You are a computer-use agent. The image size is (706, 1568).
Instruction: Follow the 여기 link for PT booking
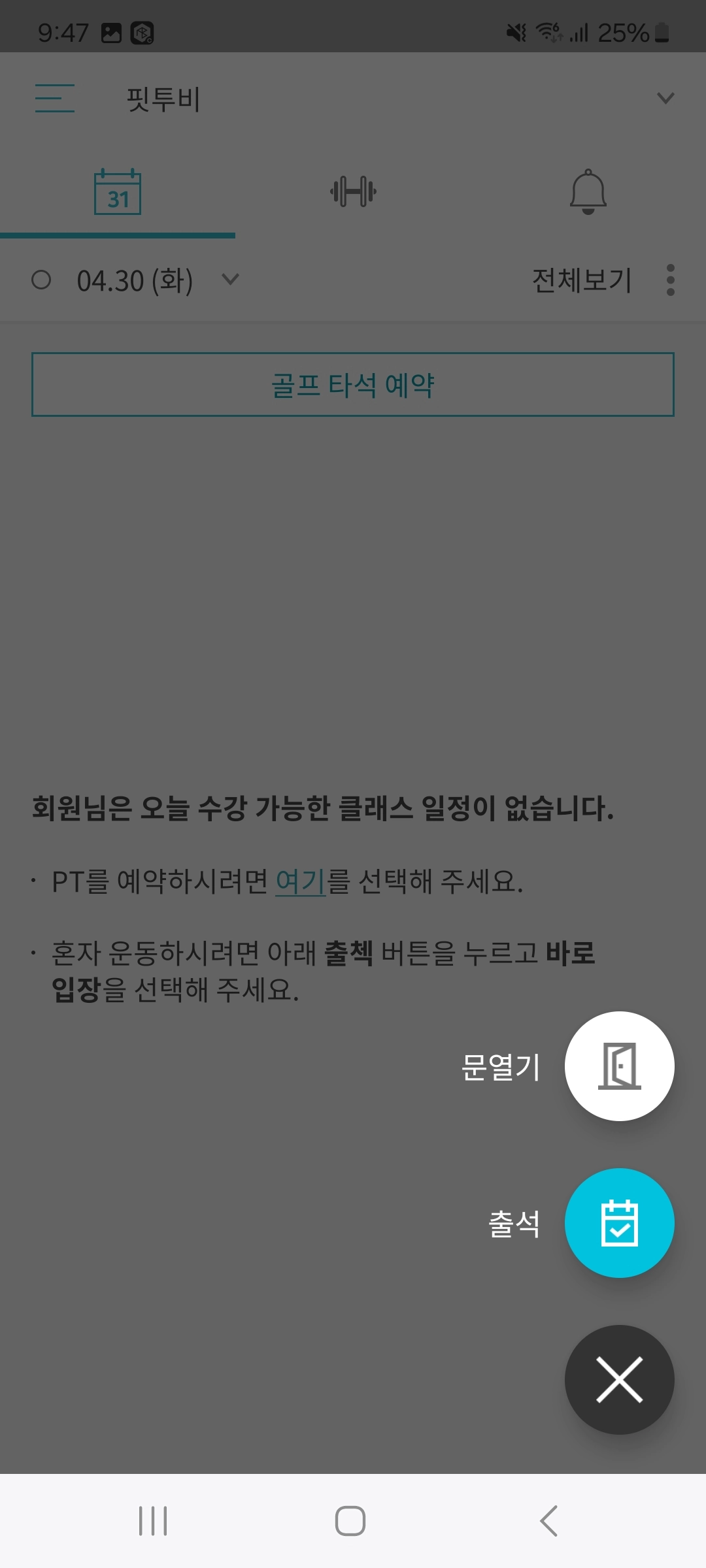(x=300, y=881)
